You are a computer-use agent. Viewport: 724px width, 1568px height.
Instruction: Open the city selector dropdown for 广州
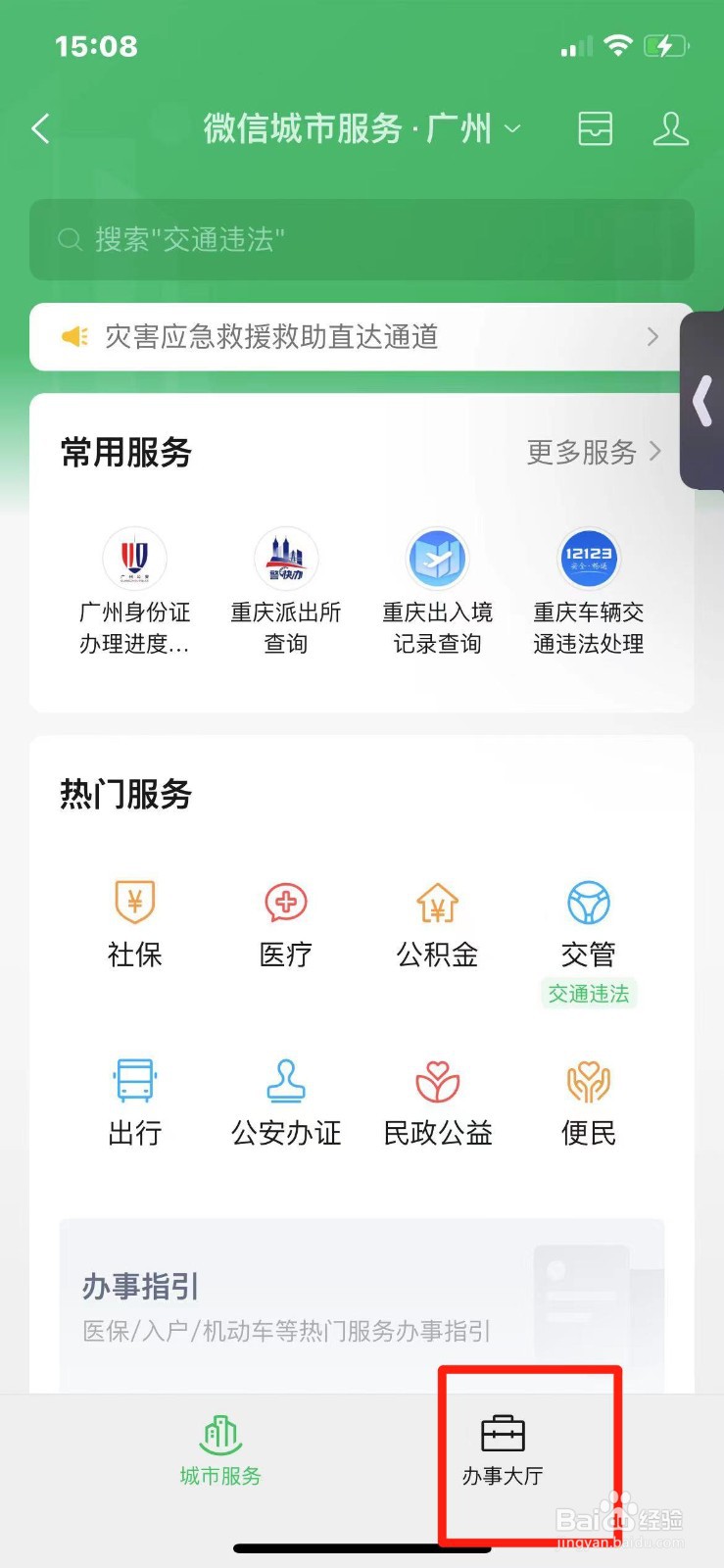click(512, 128)
